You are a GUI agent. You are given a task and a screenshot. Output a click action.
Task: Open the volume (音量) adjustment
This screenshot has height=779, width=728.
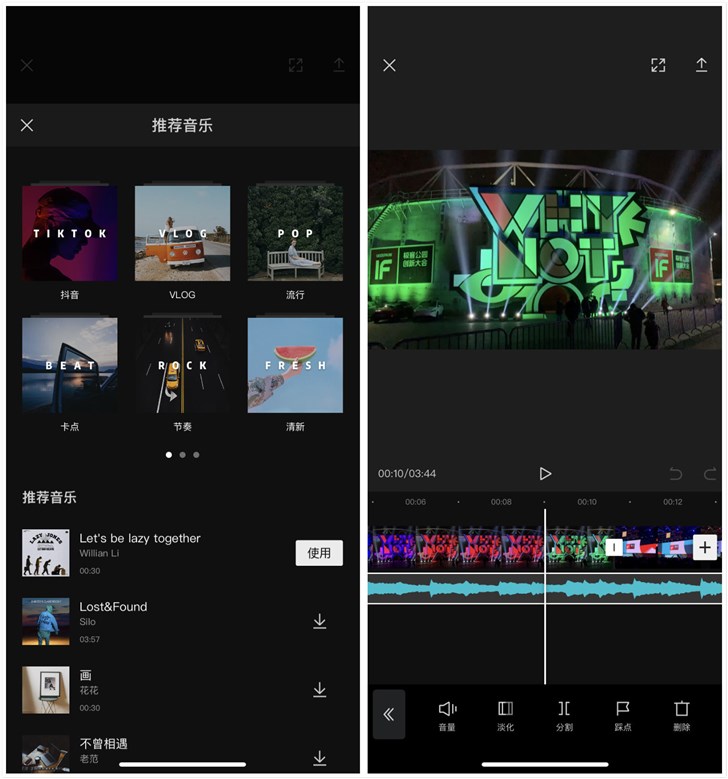445,716
